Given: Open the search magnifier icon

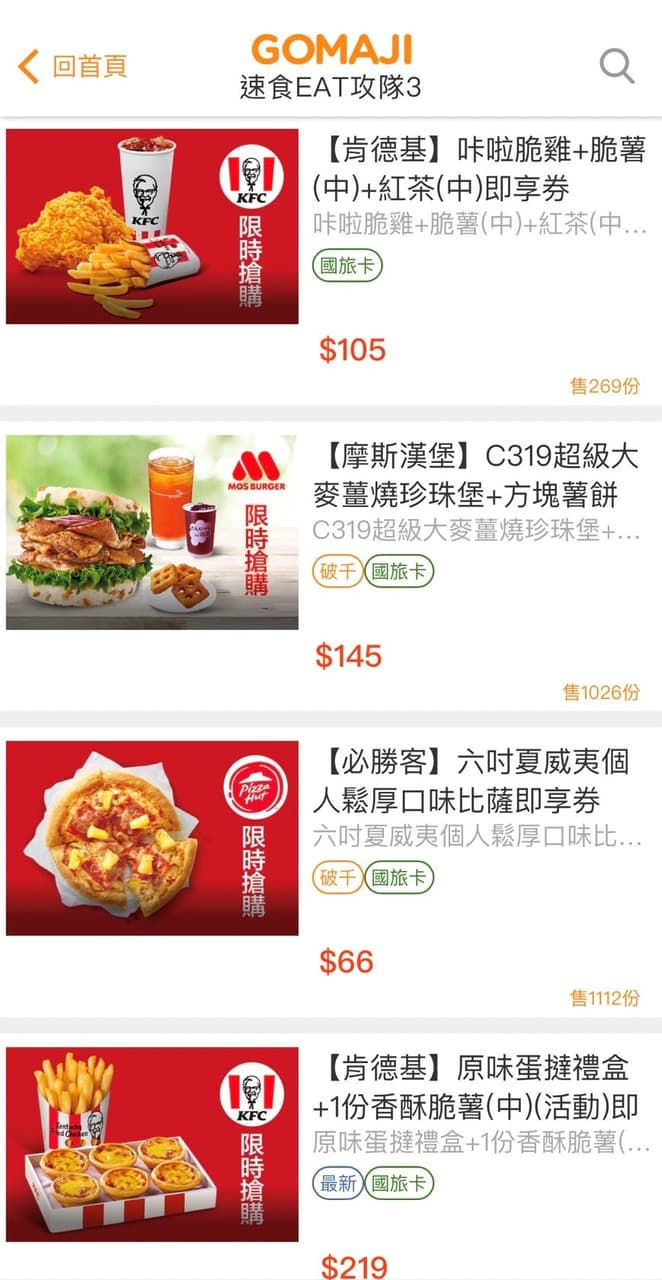Looking at the screenshot, I should [x=616, y=66].
